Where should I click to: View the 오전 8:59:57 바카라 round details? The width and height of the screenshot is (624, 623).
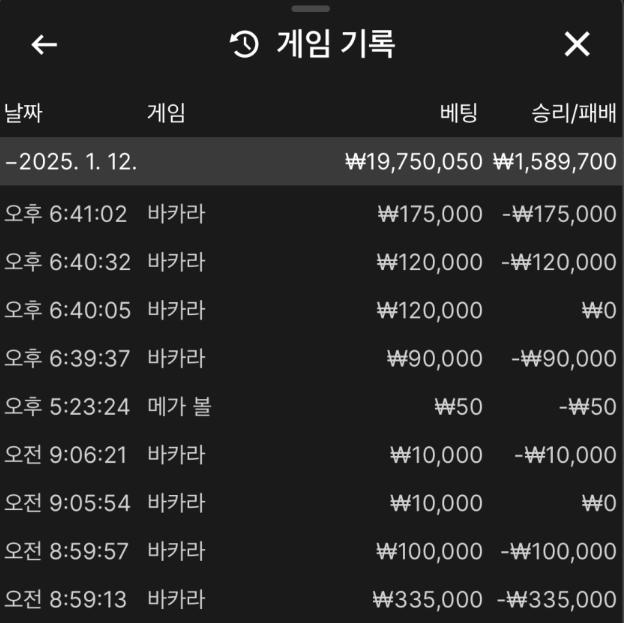310,551
